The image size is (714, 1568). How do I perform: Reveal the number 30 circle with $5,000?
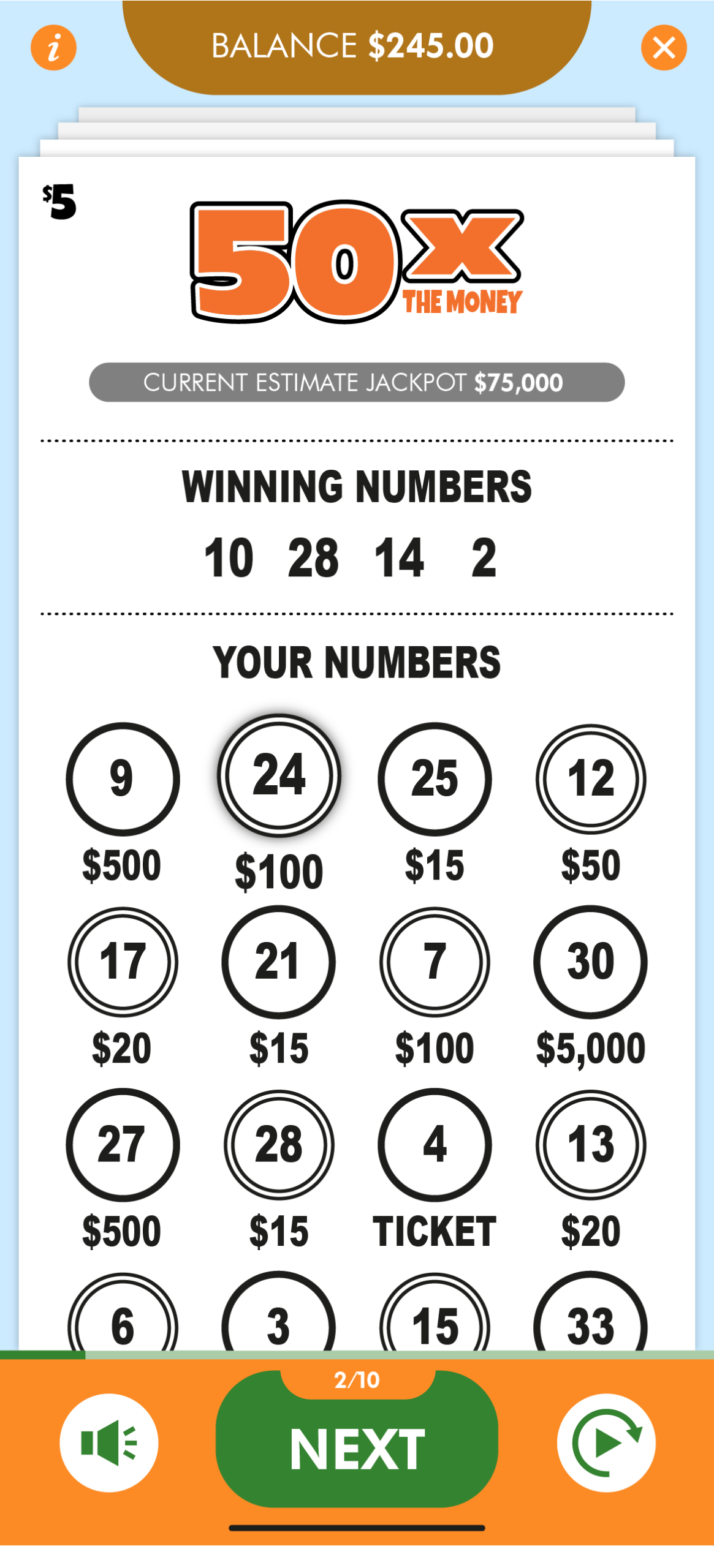point(591,962)
